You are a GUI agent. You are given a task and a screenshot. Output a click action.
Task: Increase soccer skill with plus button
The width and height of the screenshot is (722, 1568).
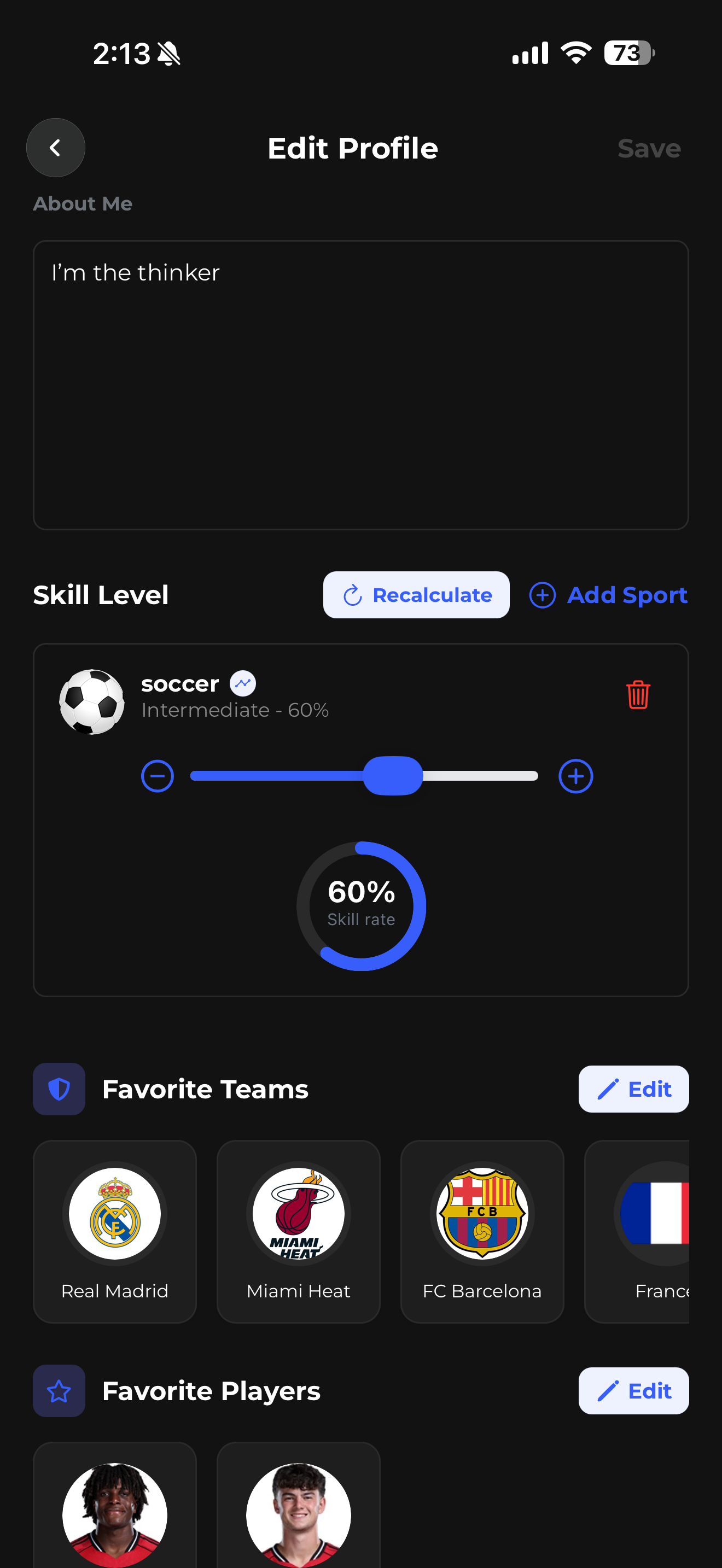[575, 776]
